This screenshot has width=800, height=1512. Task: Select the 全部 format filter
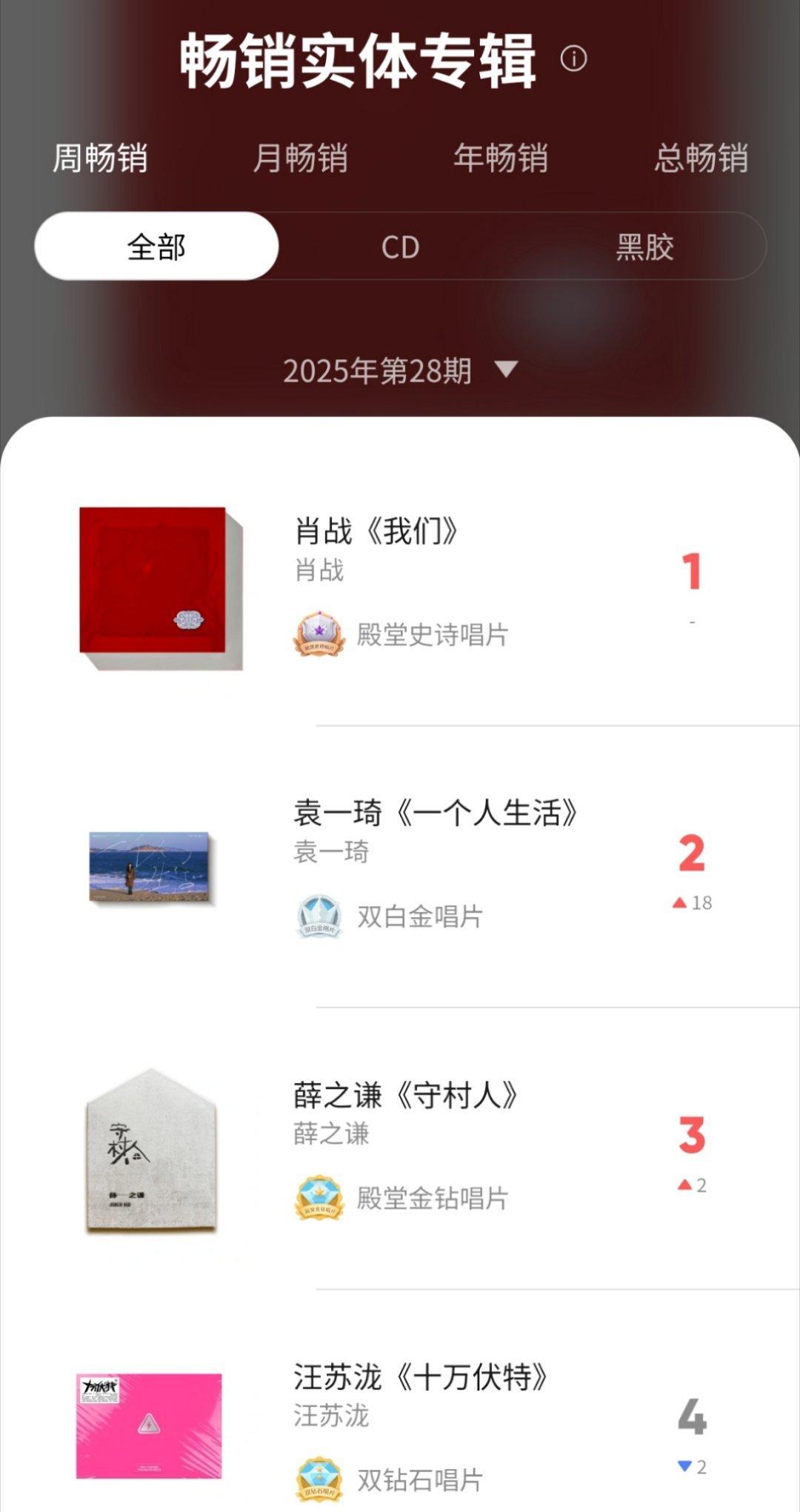pos(156,246)
